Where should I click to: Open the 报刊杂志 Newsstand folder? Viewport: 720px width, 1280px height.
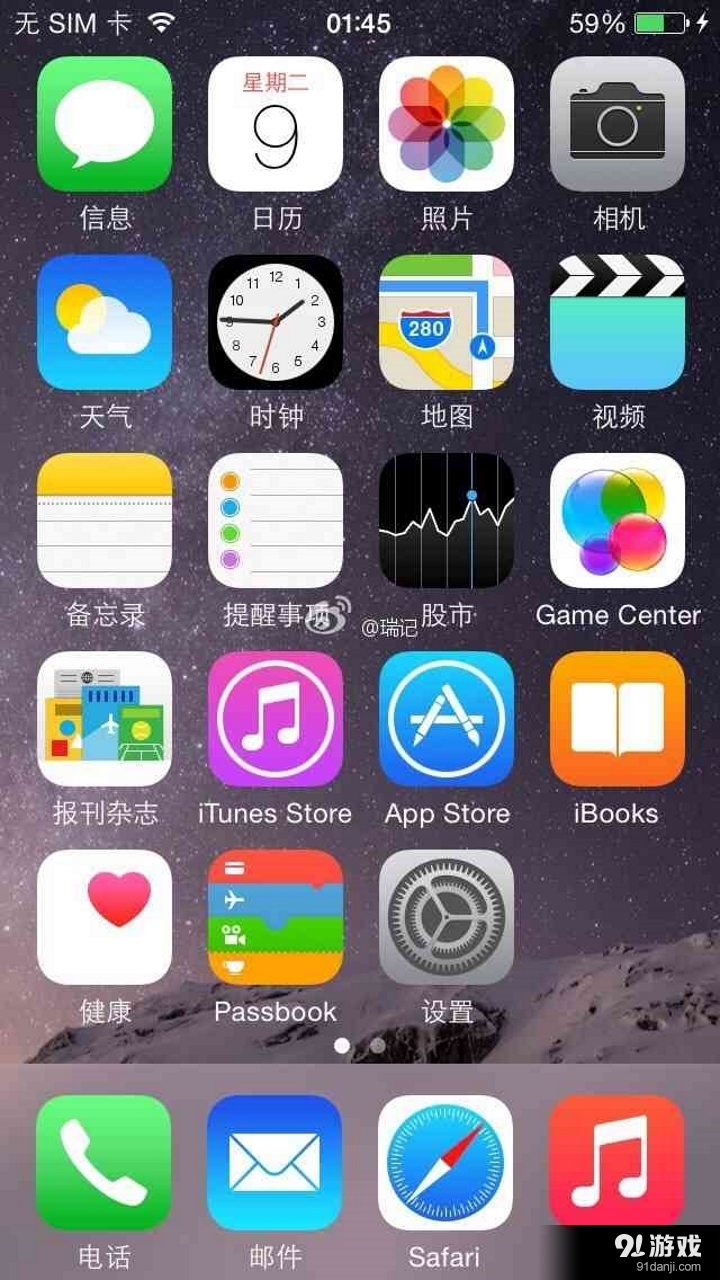click(x=105, y=719)
